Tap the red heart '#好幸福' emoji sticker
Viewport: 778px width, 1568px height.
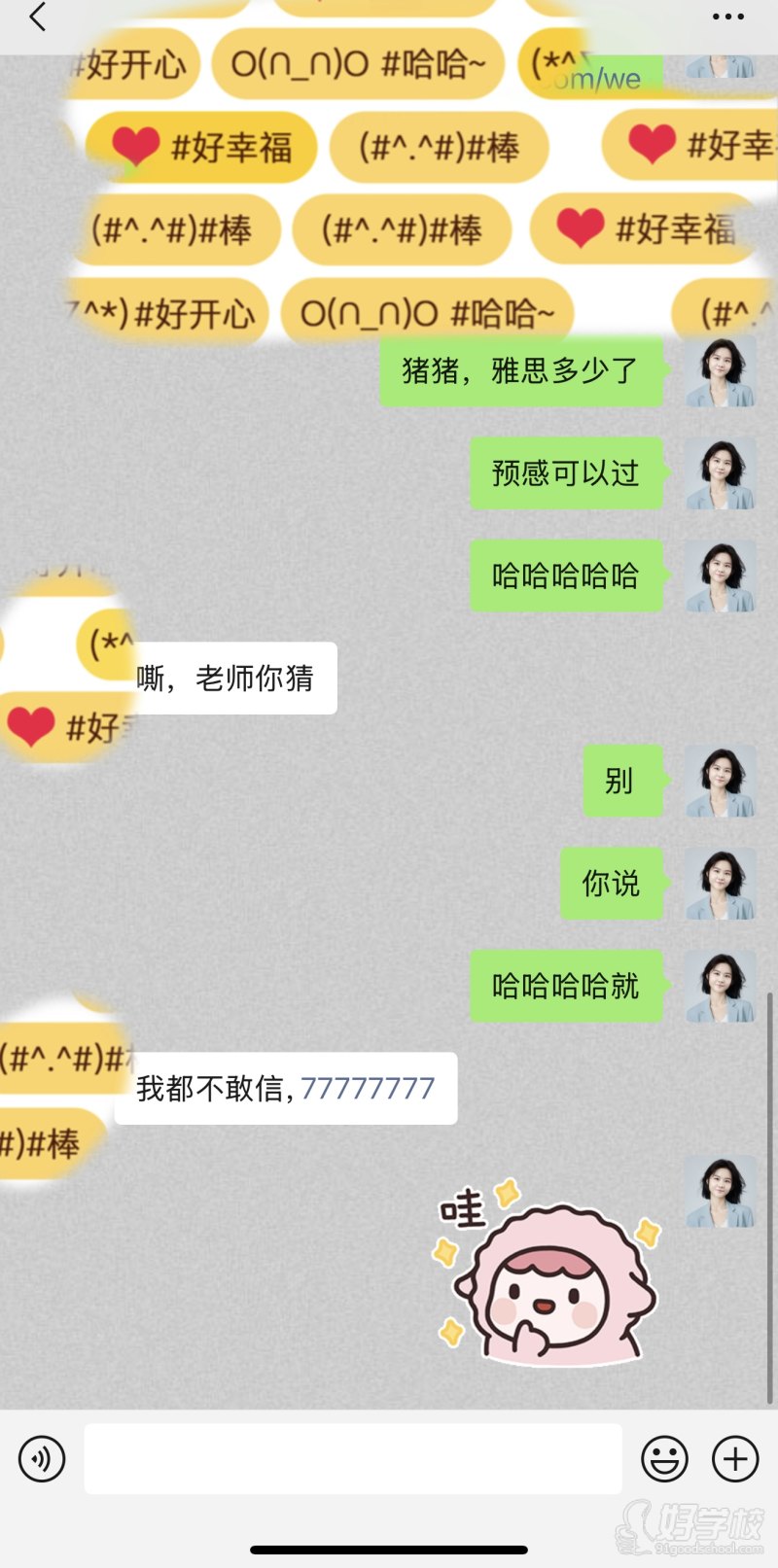pos(199,146)
